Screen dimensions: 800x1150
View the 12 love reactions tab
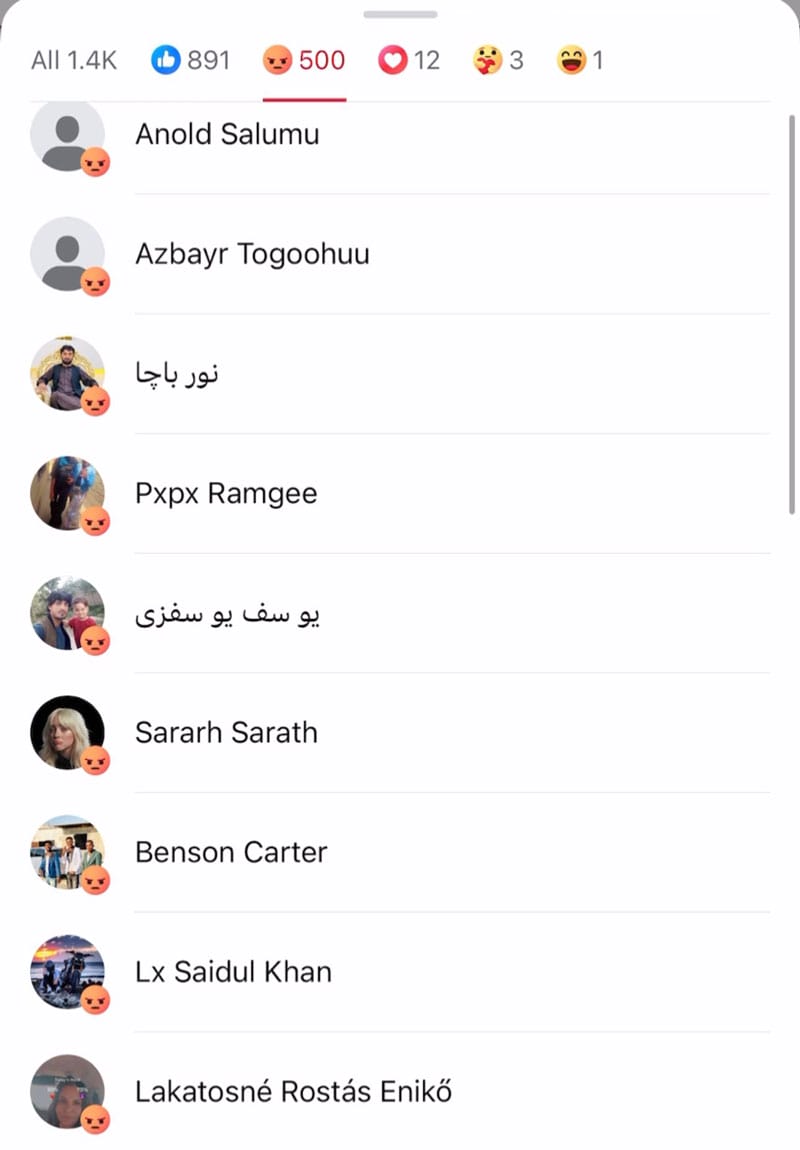pos(409,60)
